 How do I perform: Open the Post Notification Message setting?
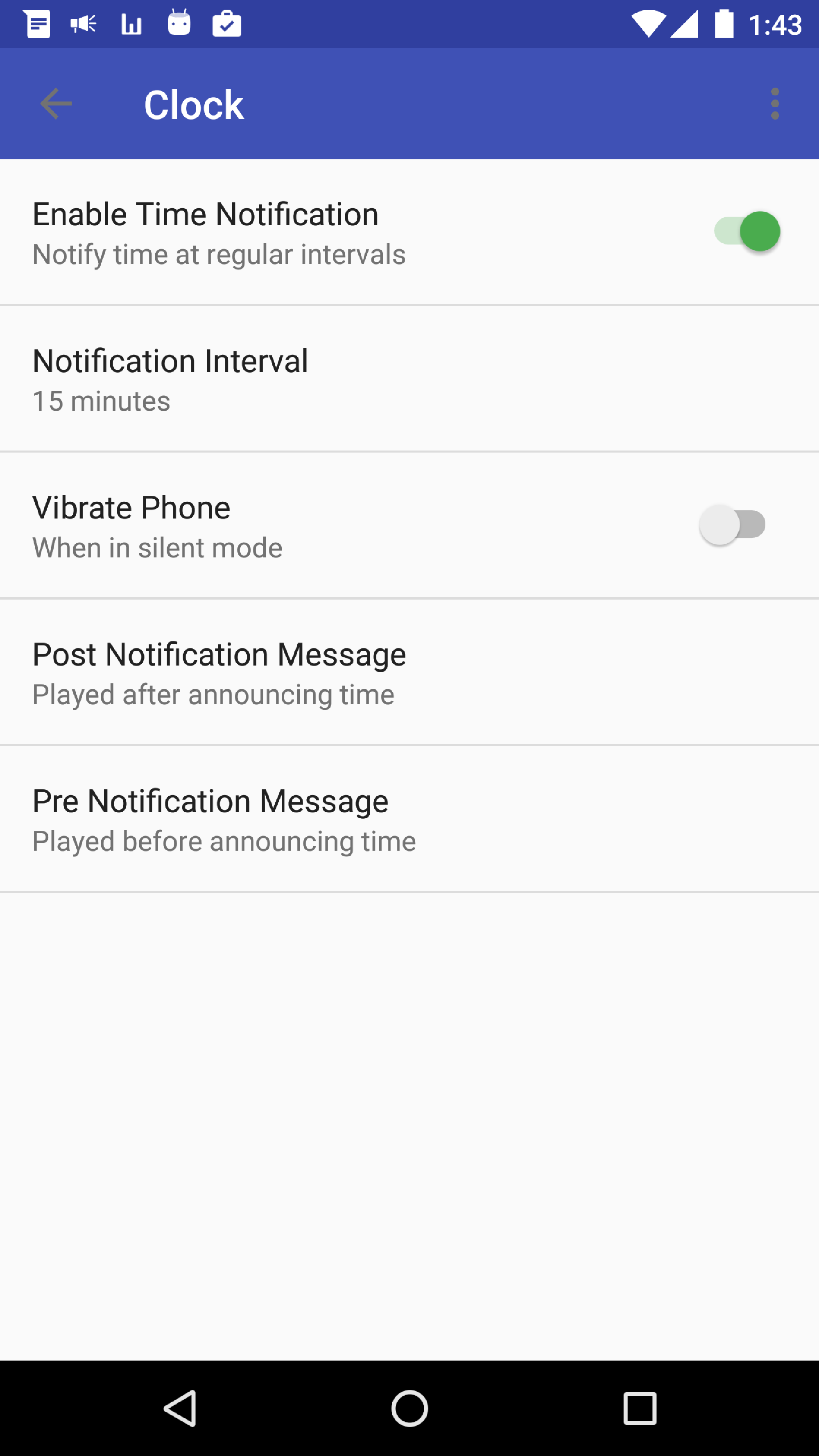(409, 672)
